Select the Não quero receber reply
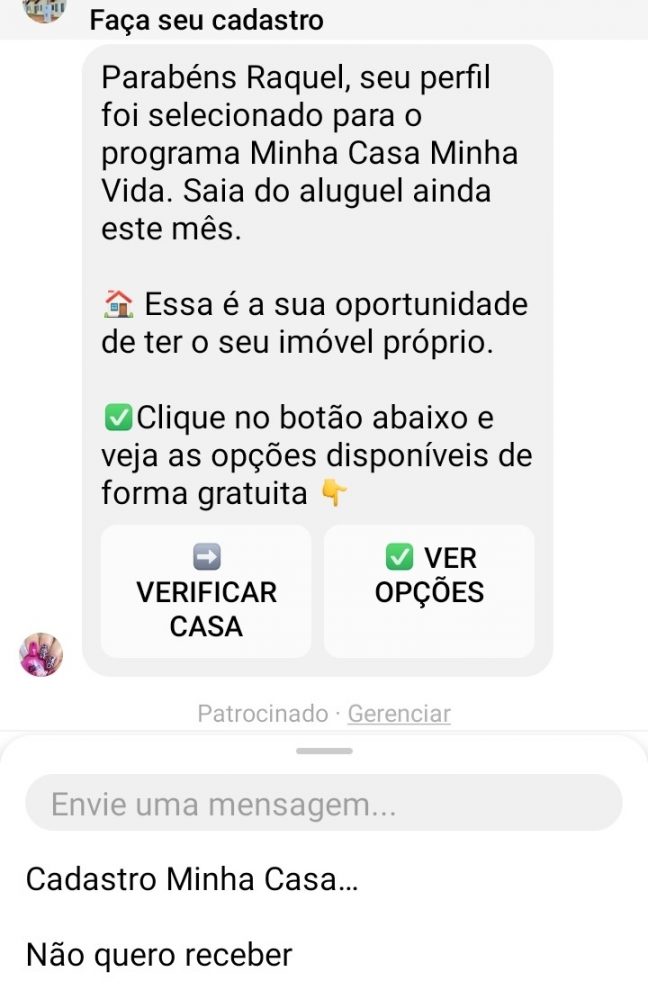Screen dimensions: 648x990 159,955
